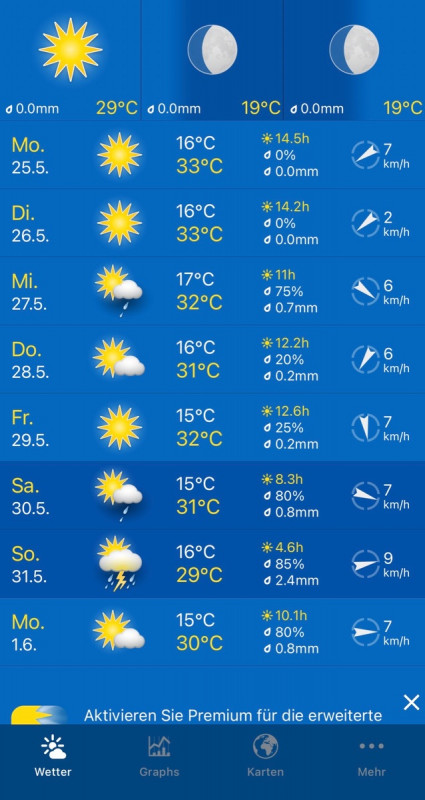Image resolution: width=425 pixels, height=800 pixels.
Task: Open the sunny 29°C time slot tile
Action: 70,60
